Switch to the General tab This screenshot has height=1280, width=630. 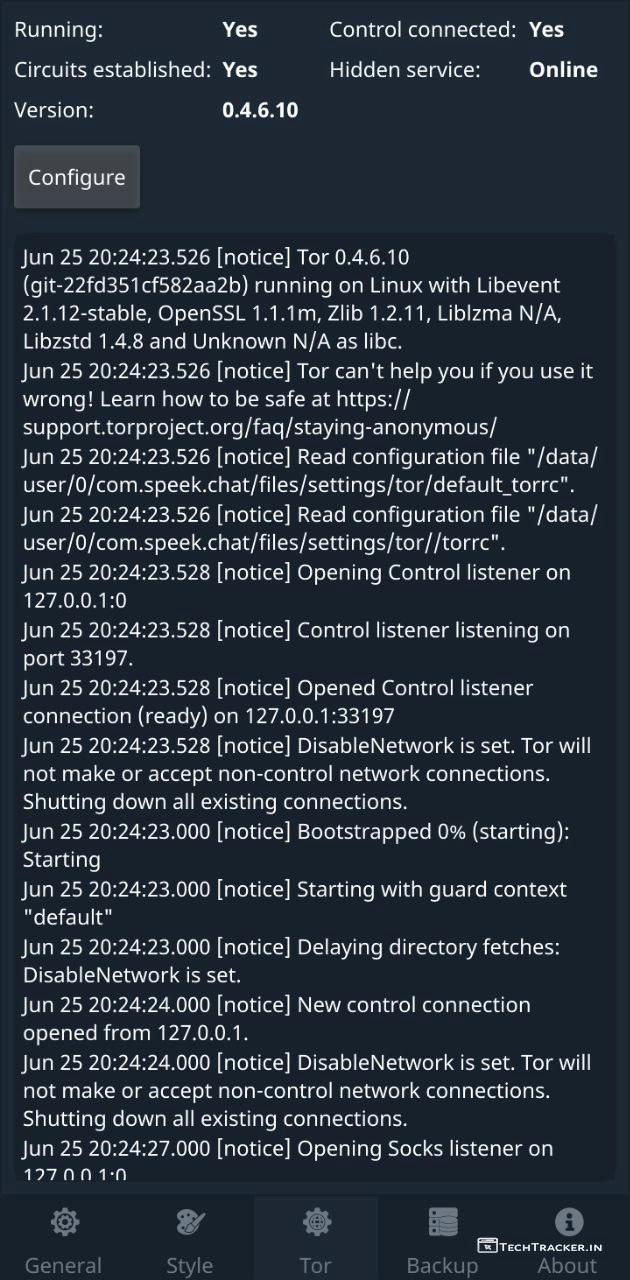point(64,1239)
